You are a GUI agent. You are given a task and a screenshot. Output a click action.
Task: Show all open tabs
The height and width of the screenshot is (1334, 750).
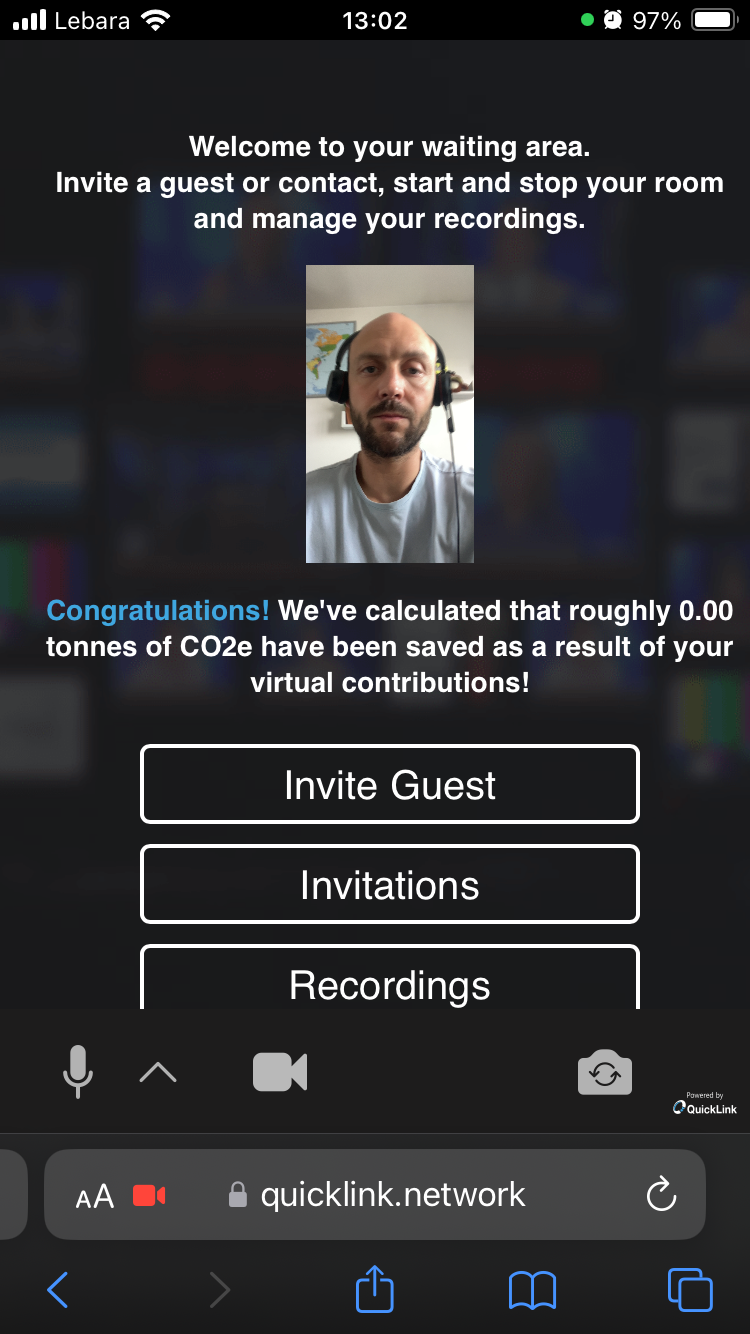[x=689, y=1290]
